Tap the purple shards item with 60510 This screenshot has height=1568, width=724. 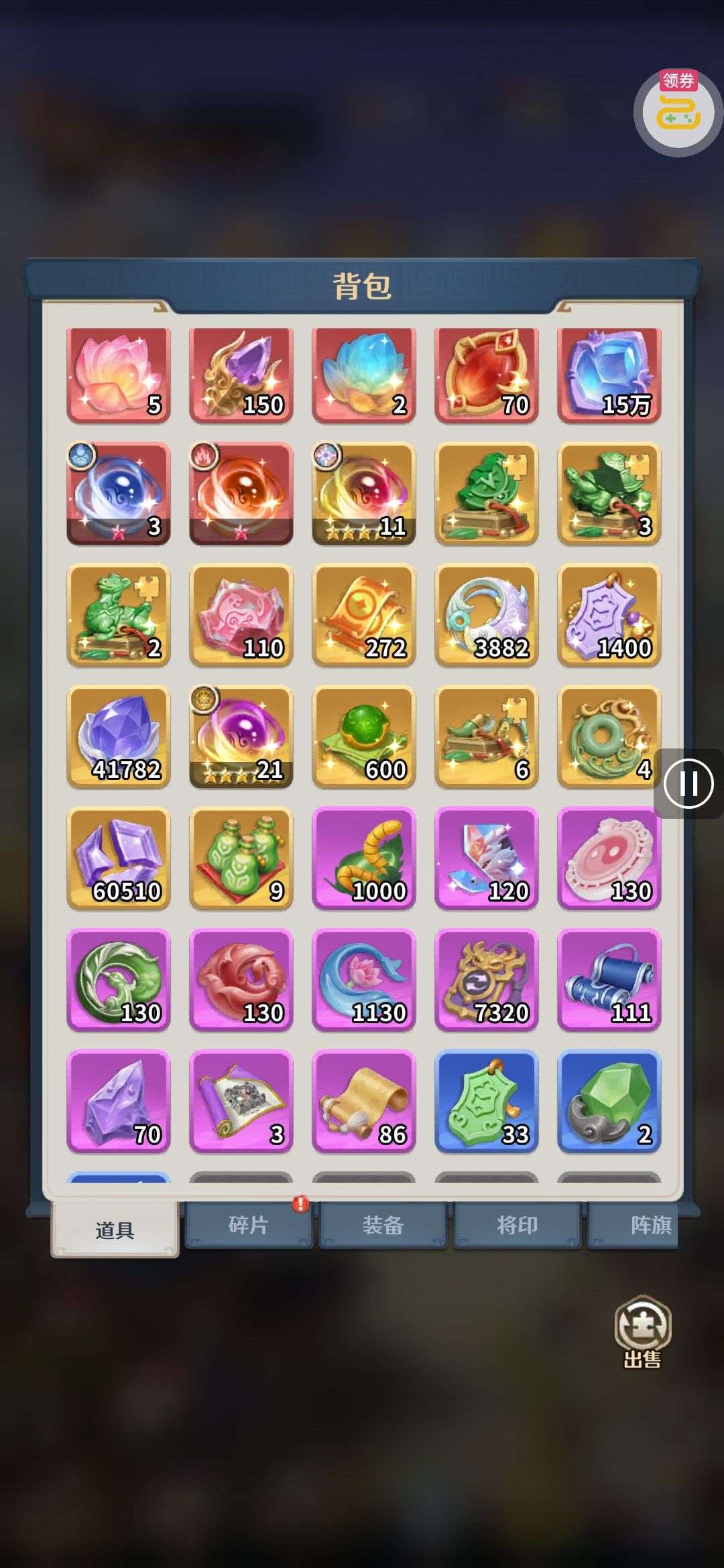pos(119,858)
